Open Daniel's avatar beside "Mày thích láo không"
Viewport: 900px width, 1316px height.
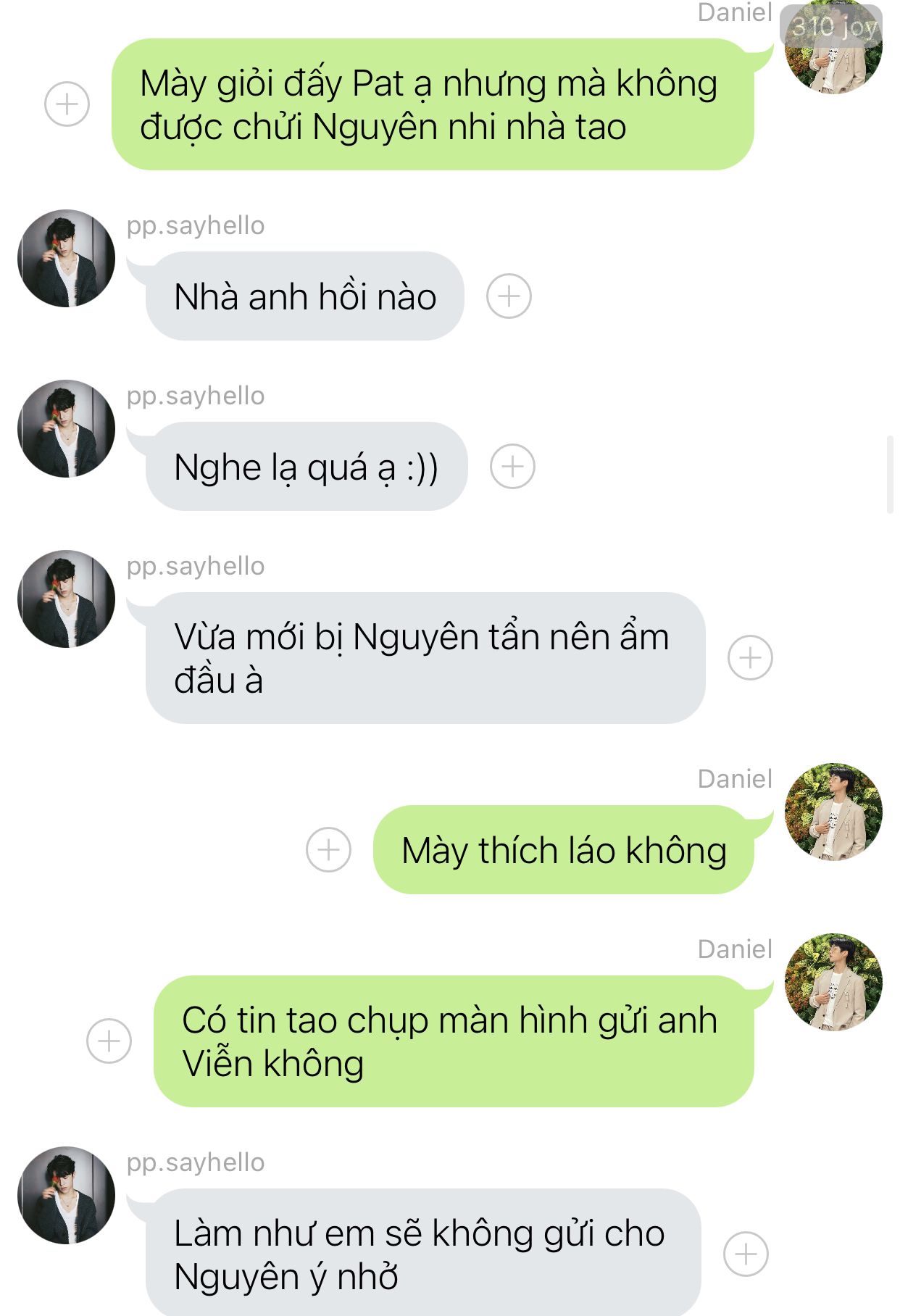click(x=833, y=812)
